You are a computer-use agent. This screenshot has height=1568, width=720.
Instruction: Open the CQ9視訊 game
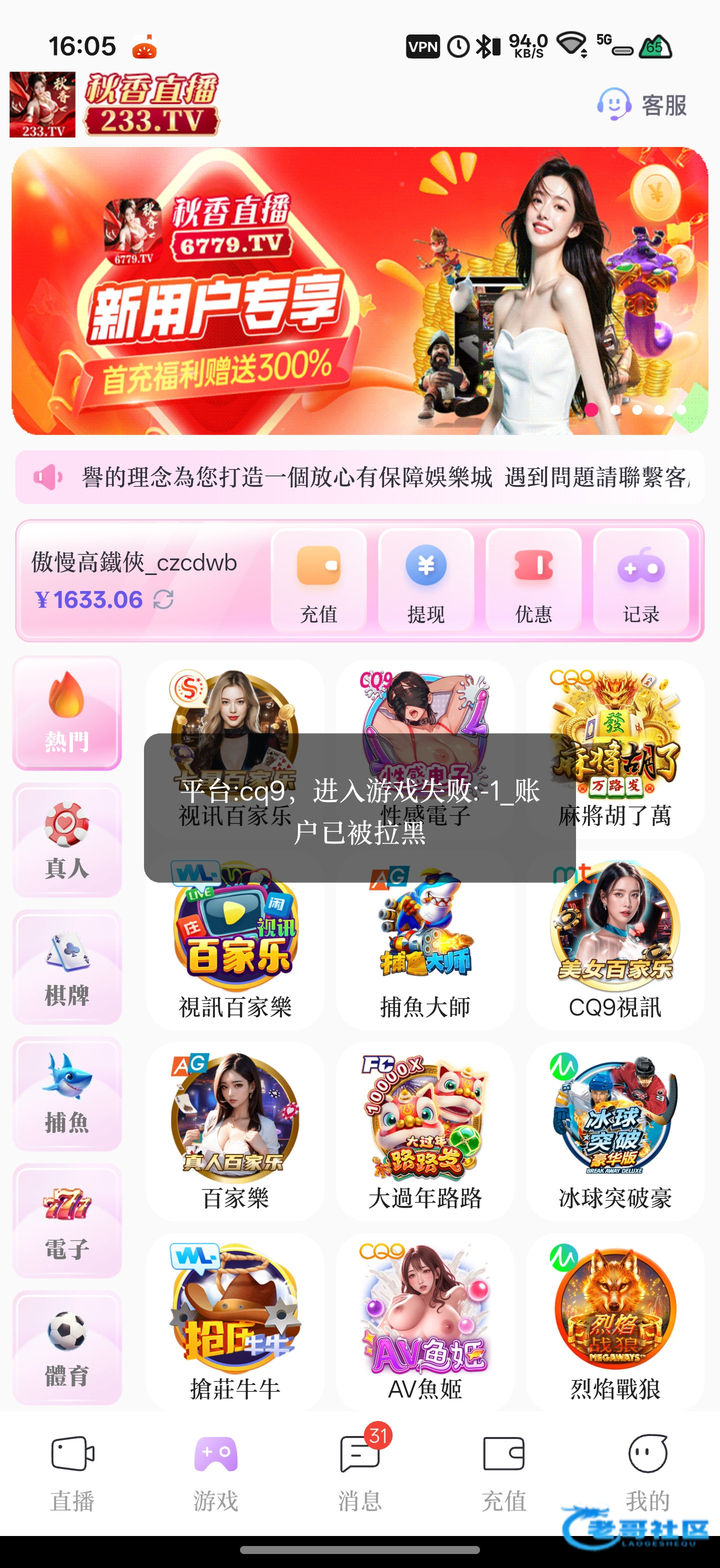tap(614, 949)
